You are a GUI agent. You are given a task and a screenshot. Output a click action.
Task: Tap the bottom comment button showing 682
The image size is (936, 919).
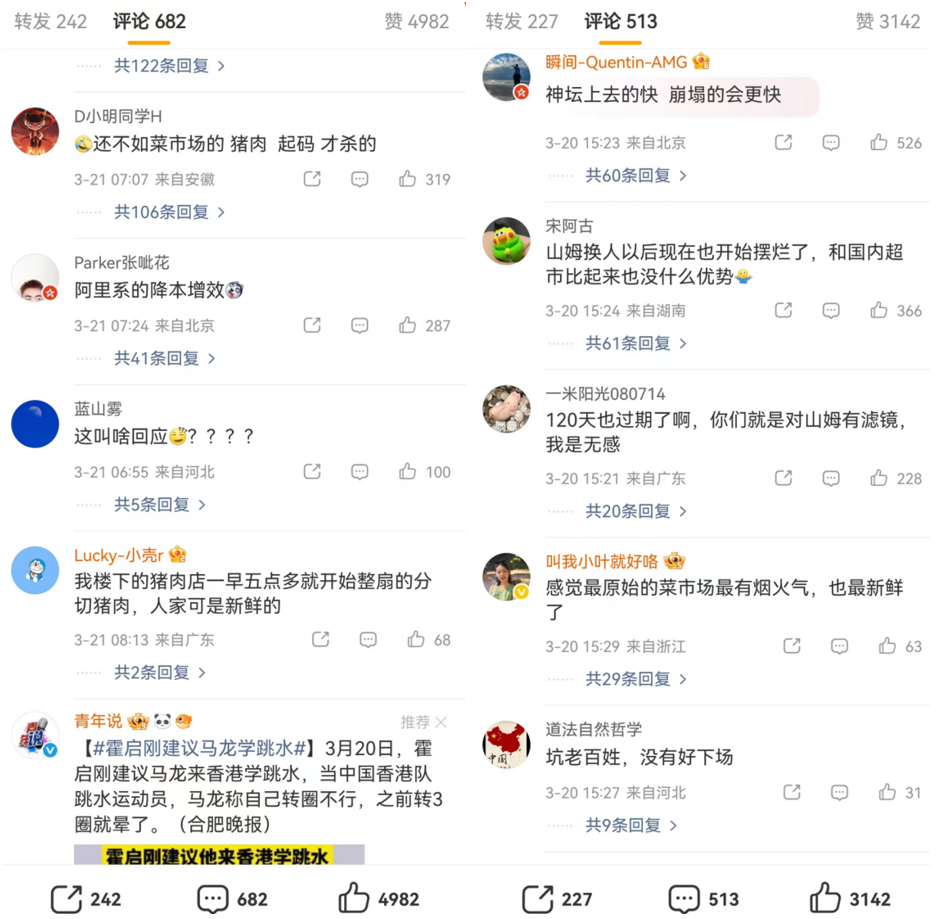click(x=232, y=899)
